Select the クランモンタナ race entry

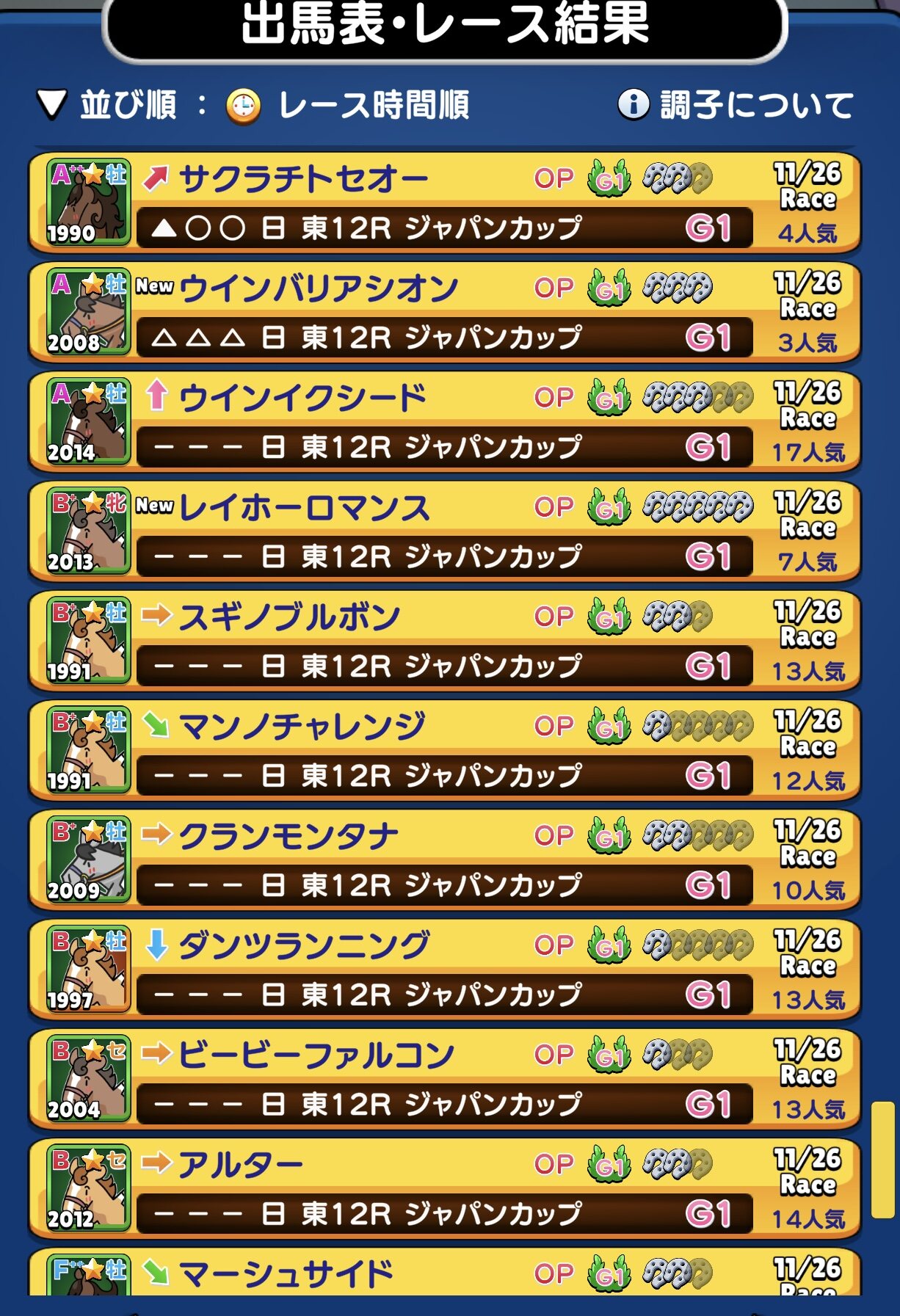click(x=444, y=859)
